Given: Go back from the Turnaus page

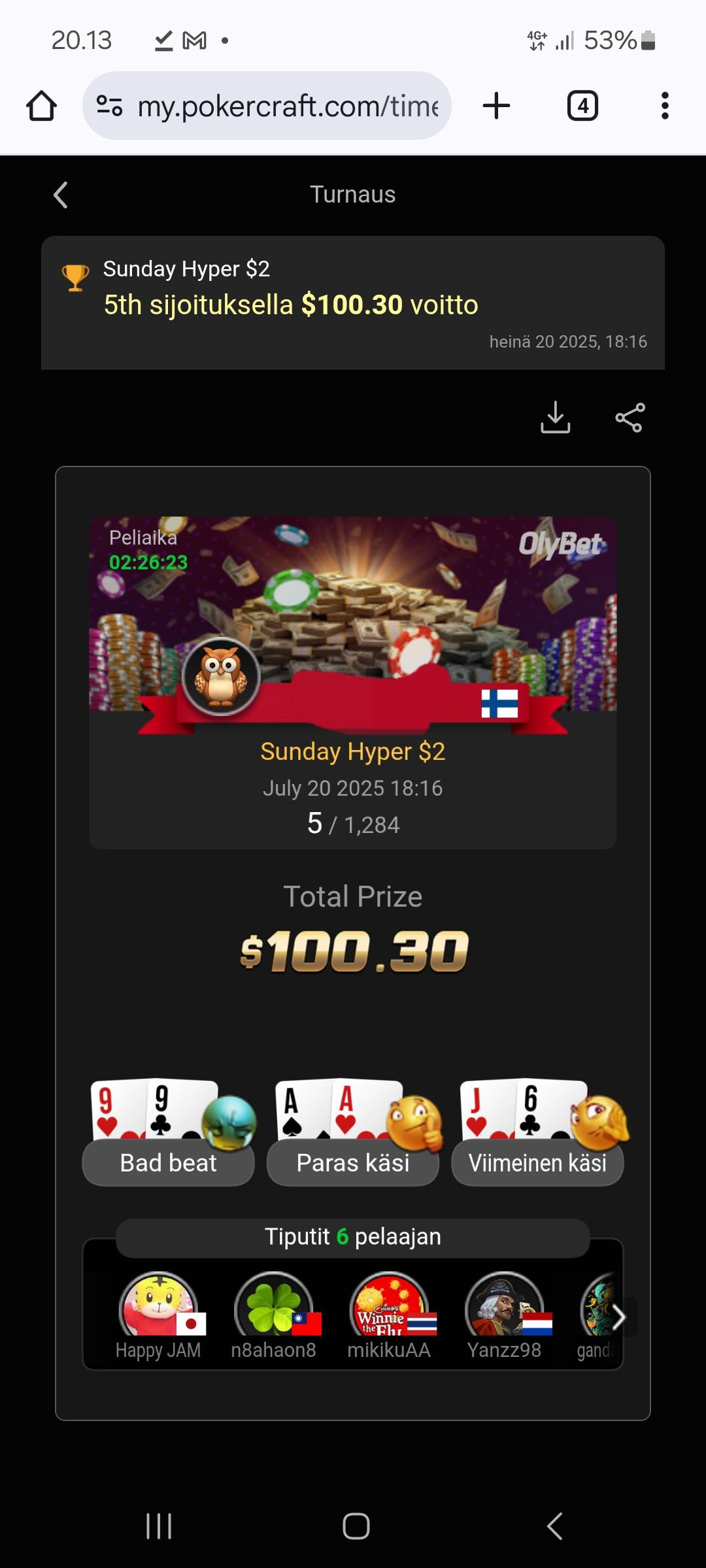Looking at the screenshot, I should pyautogui.click(x=61, y=195).
